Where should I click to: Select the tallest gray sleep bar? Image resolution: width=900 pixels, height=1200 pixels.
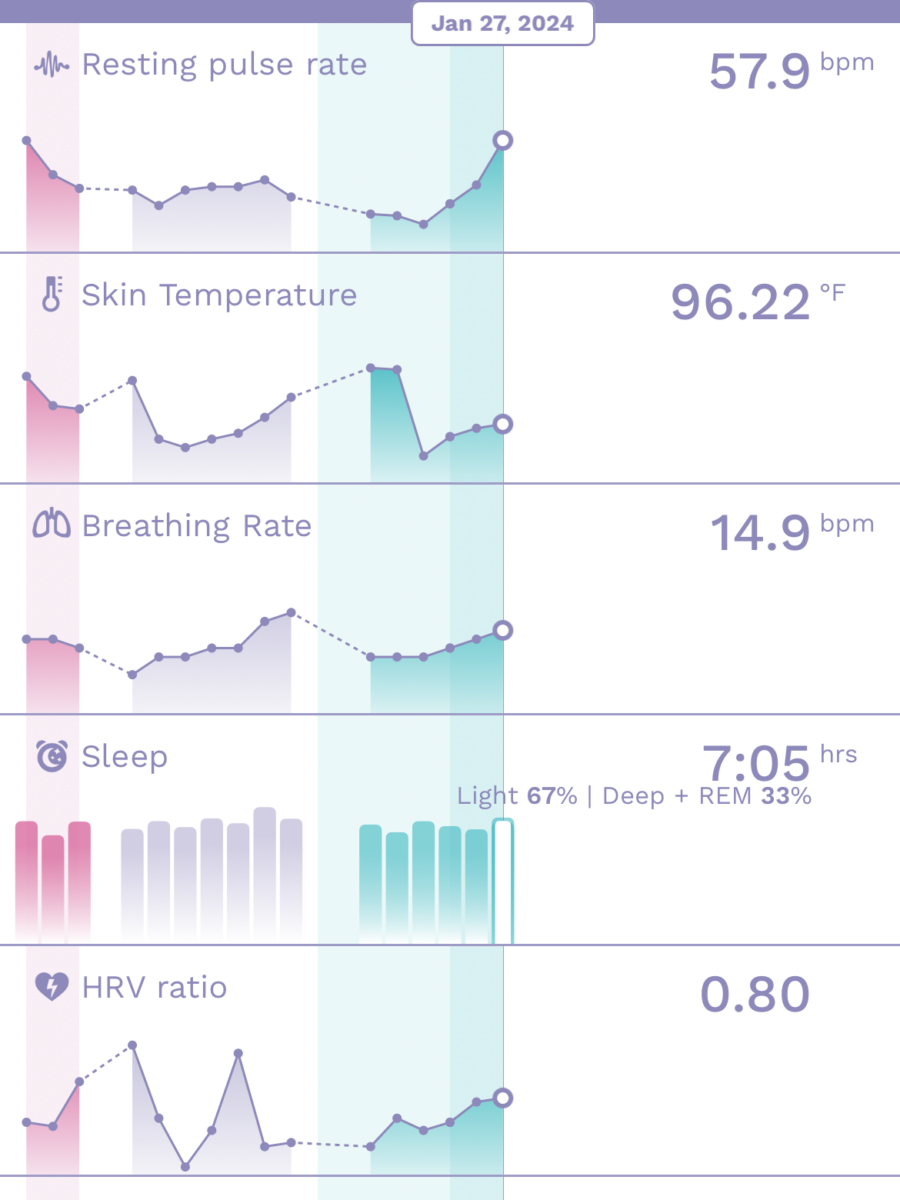(x=265, y=870)
